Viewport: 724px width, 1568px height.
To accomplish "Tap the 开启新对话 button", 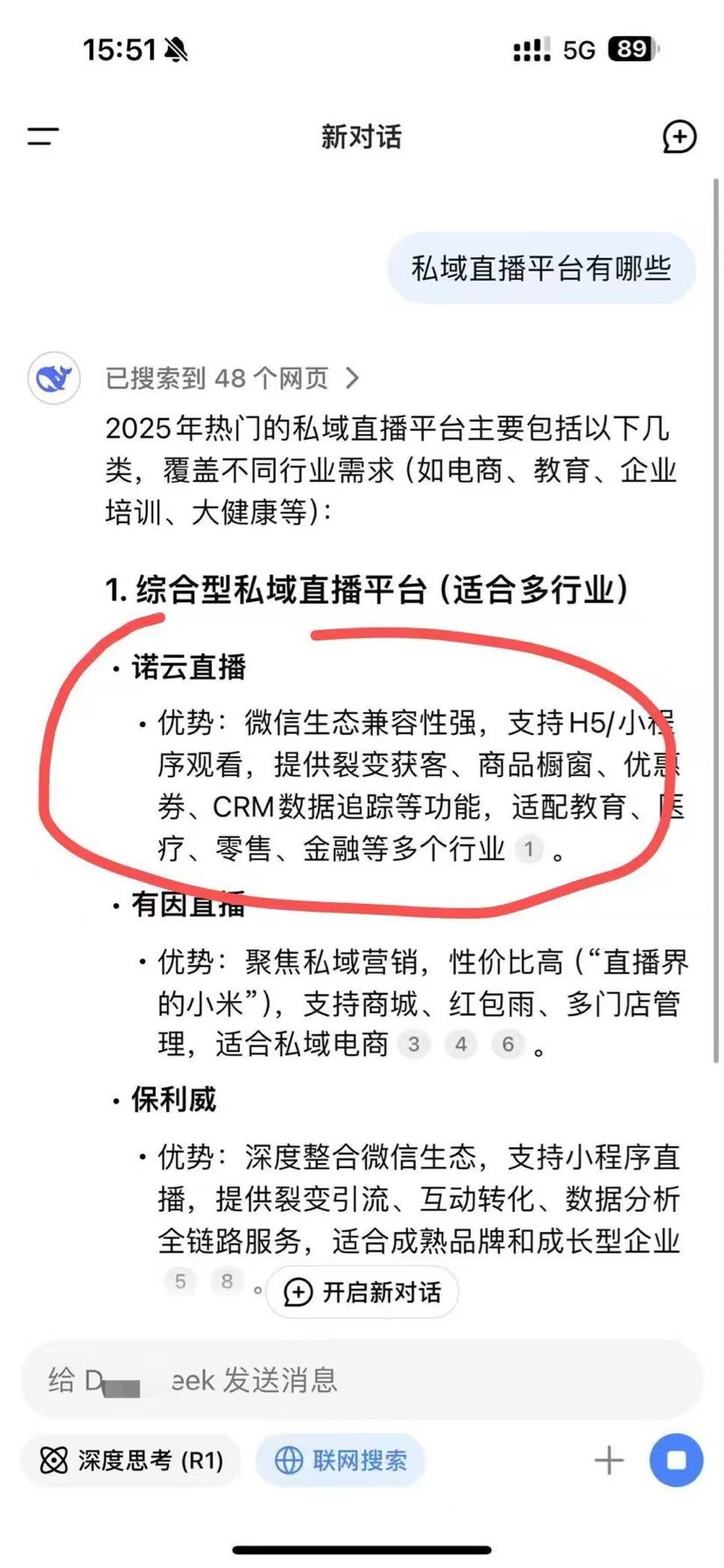I will [x=362, y=1292].
